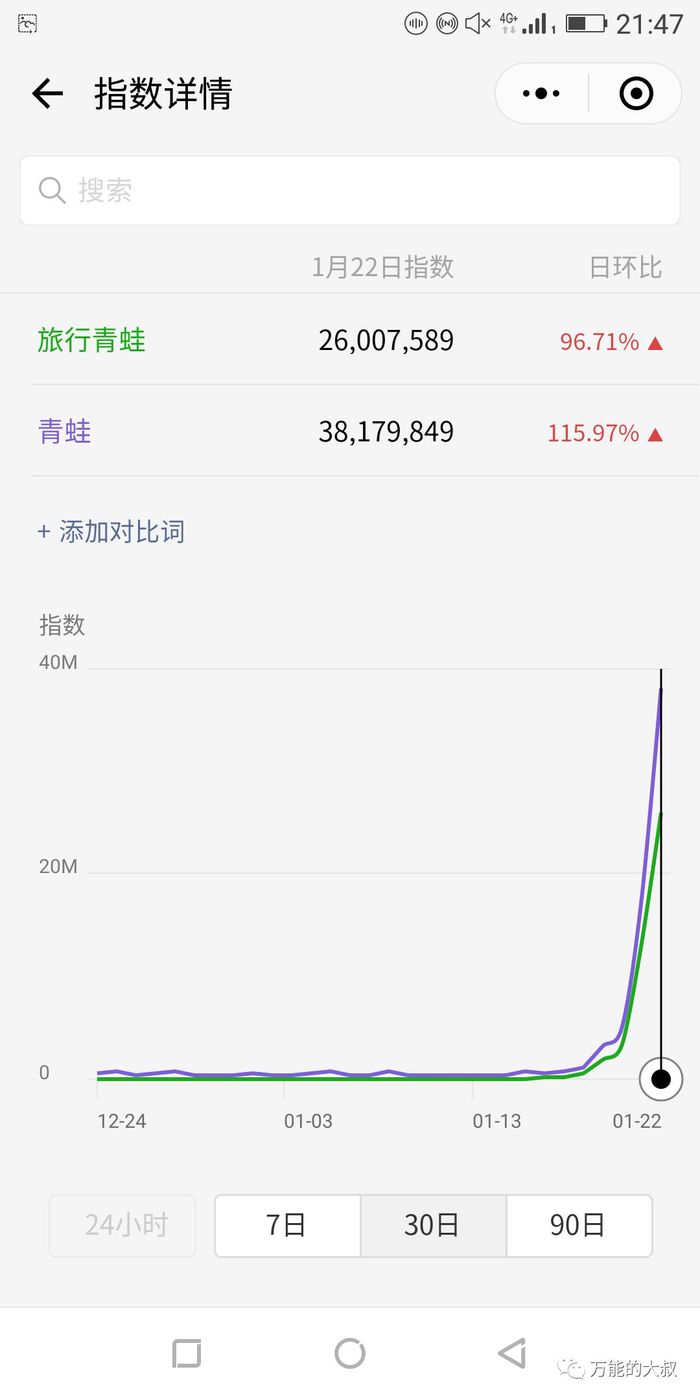The height and width of the screenshot is (1400, 700).
Task: Show the 90日 index trend
Action: pyautogui.click(x=578, y=1225)
